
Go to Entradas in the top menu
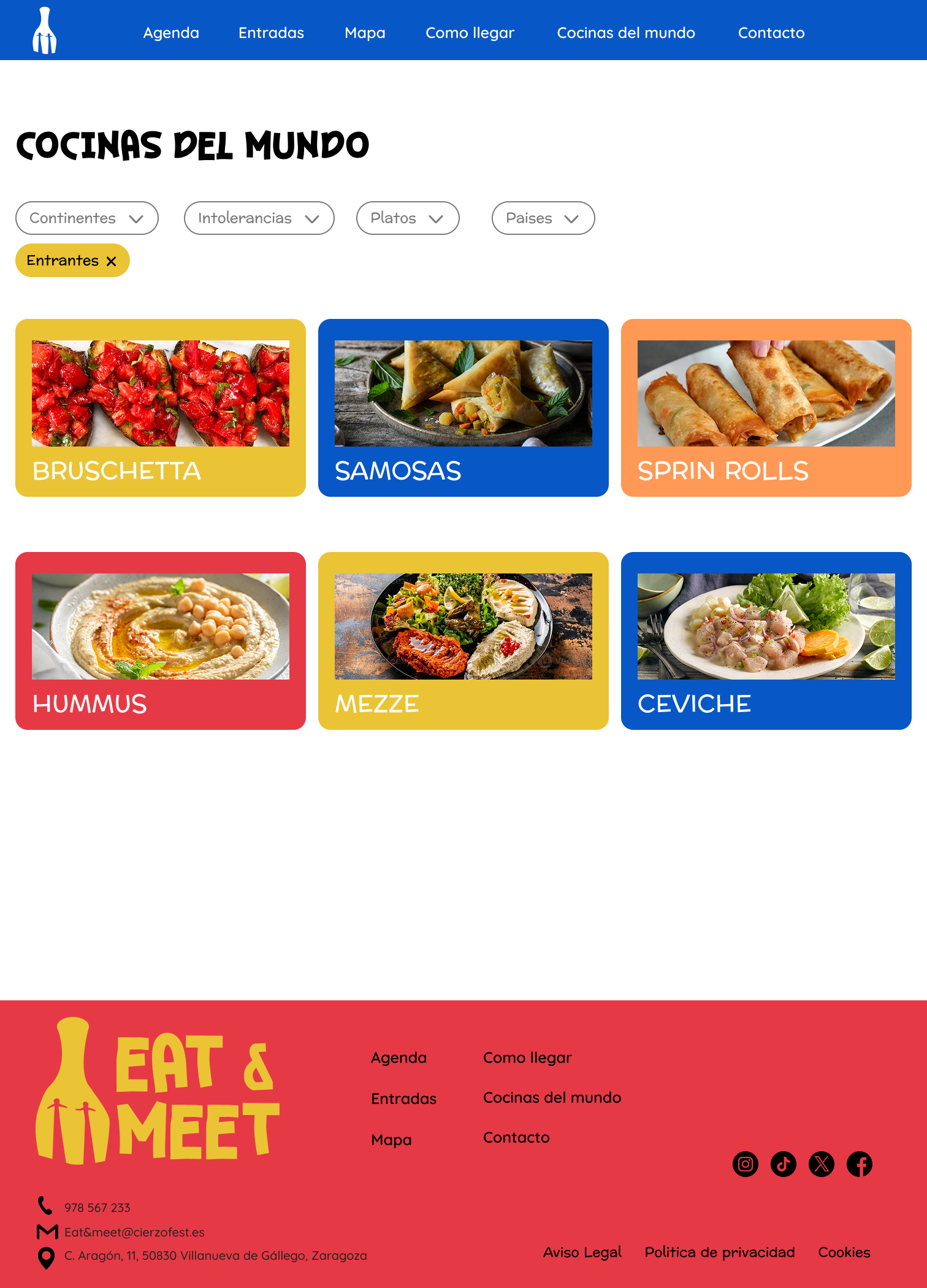pos(271,33)
